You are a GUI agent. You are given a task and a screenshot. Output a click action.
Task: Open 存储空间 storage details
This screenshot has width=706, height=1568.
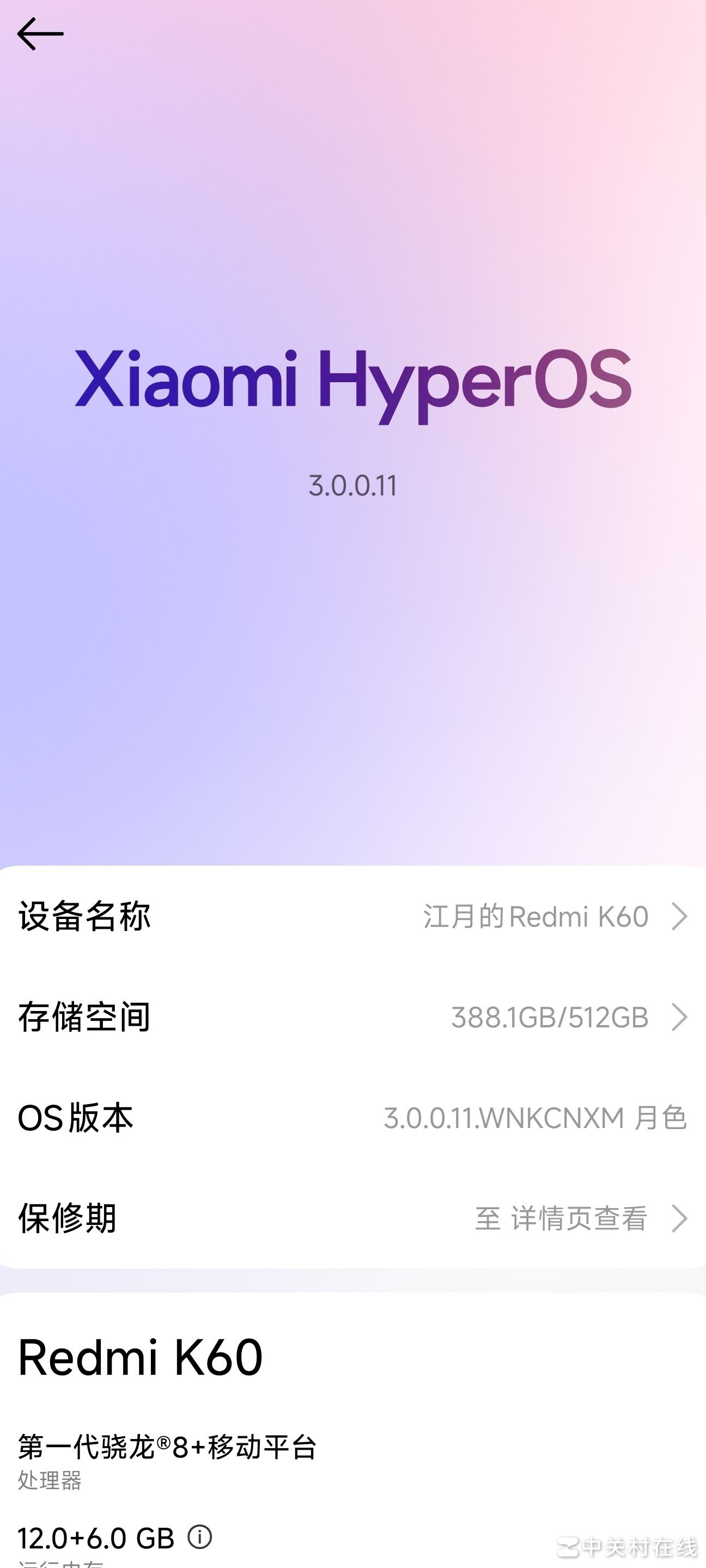352,1016
